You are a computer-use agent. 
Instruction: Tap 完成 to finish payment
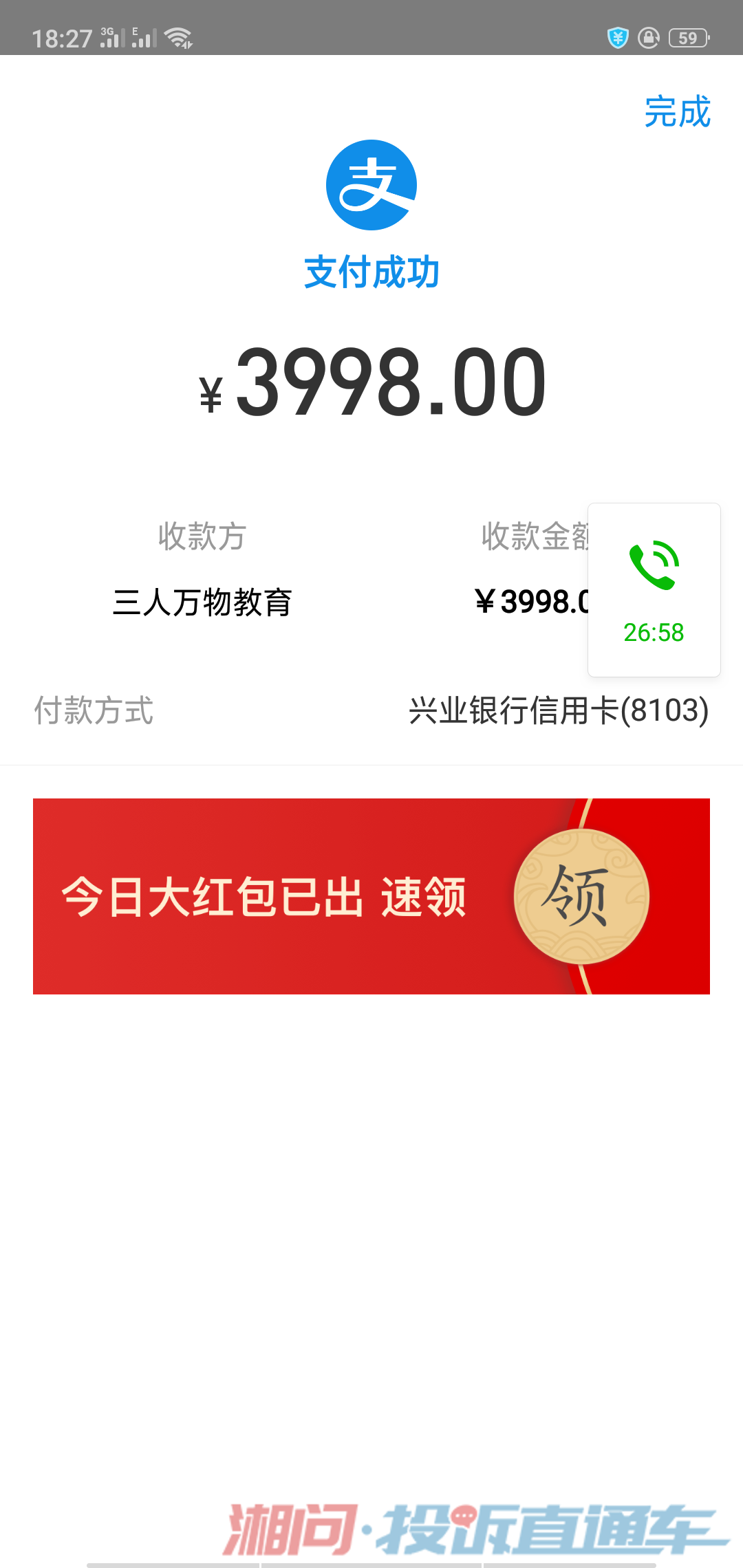coord(677,112)
